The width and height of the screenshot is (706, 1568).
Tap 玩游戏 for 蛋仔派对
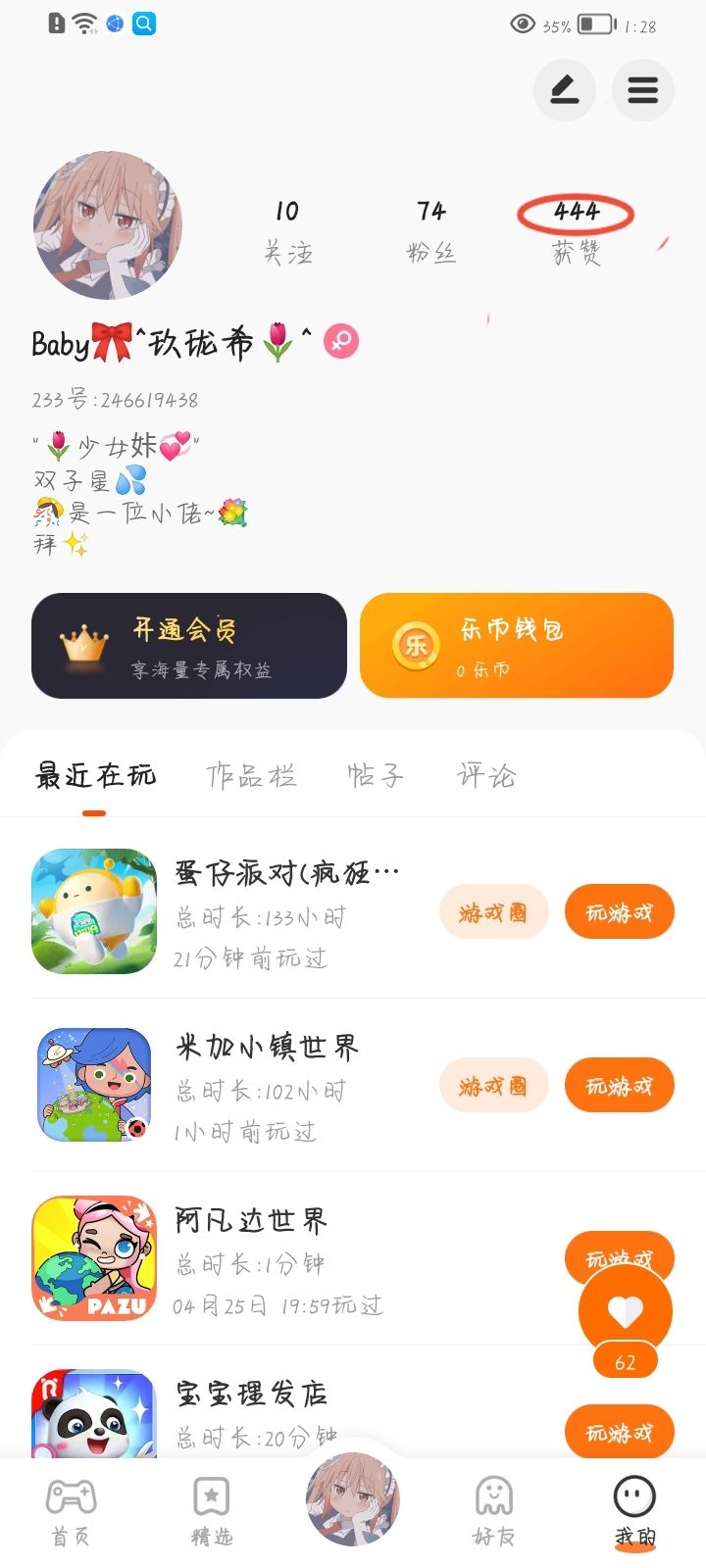619,912
